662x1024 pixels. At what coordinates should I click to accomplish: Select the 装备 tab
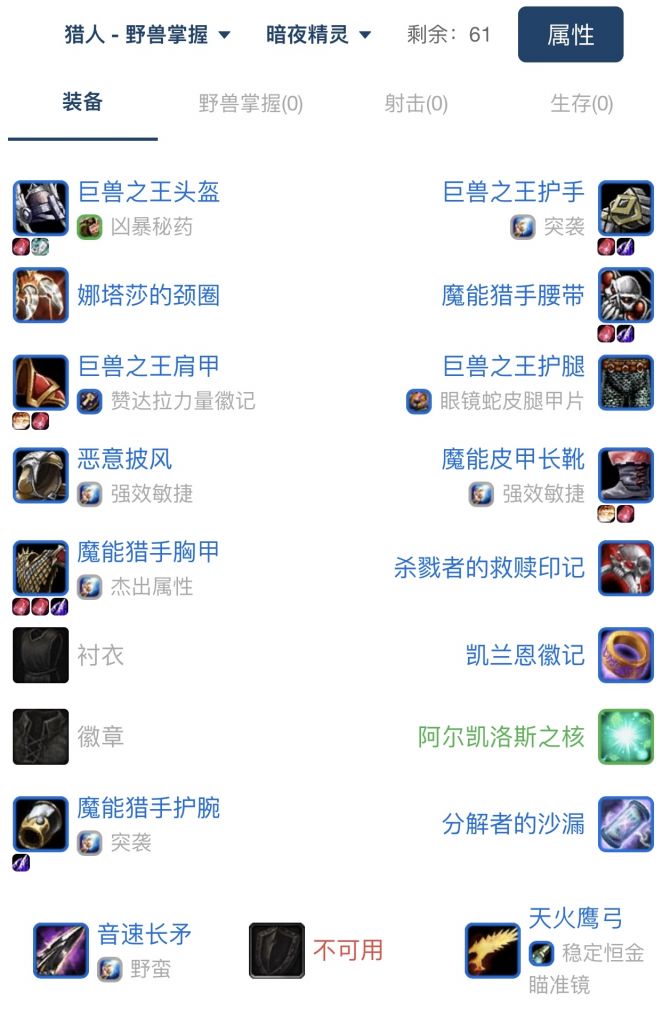click(82, 102)
